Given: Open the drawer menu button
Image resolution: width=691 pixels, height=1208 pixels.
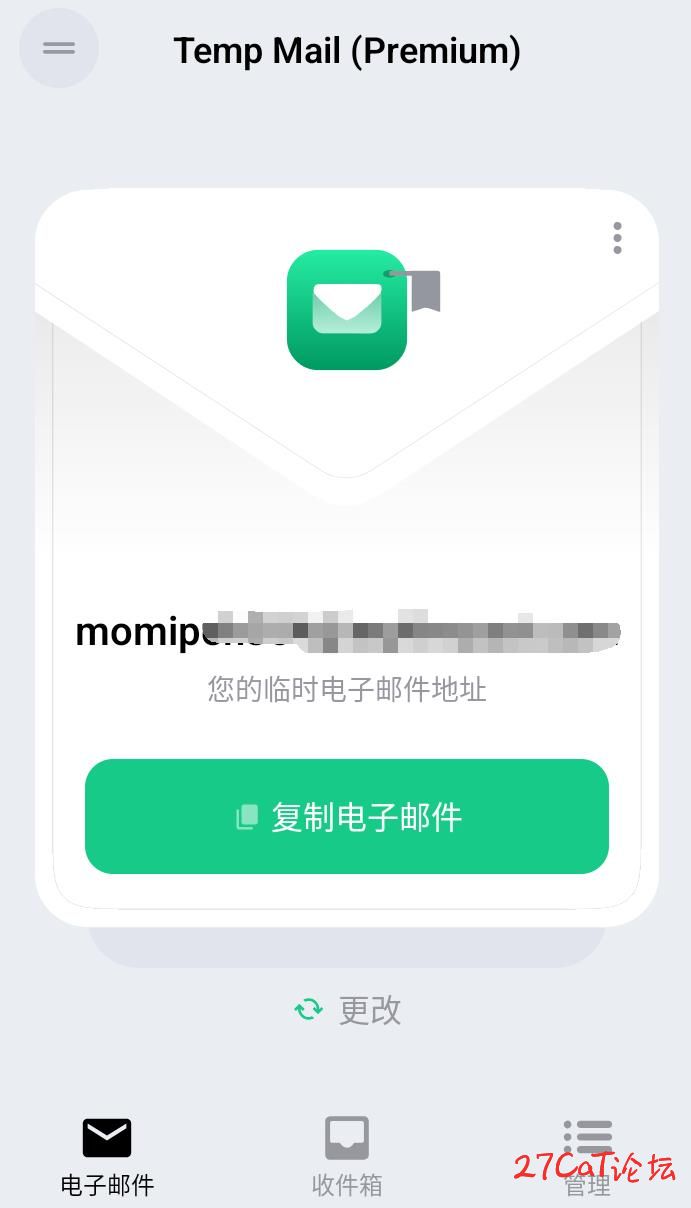Looking at the screenshot, I should pyautogui.click(x=59, y=48).
